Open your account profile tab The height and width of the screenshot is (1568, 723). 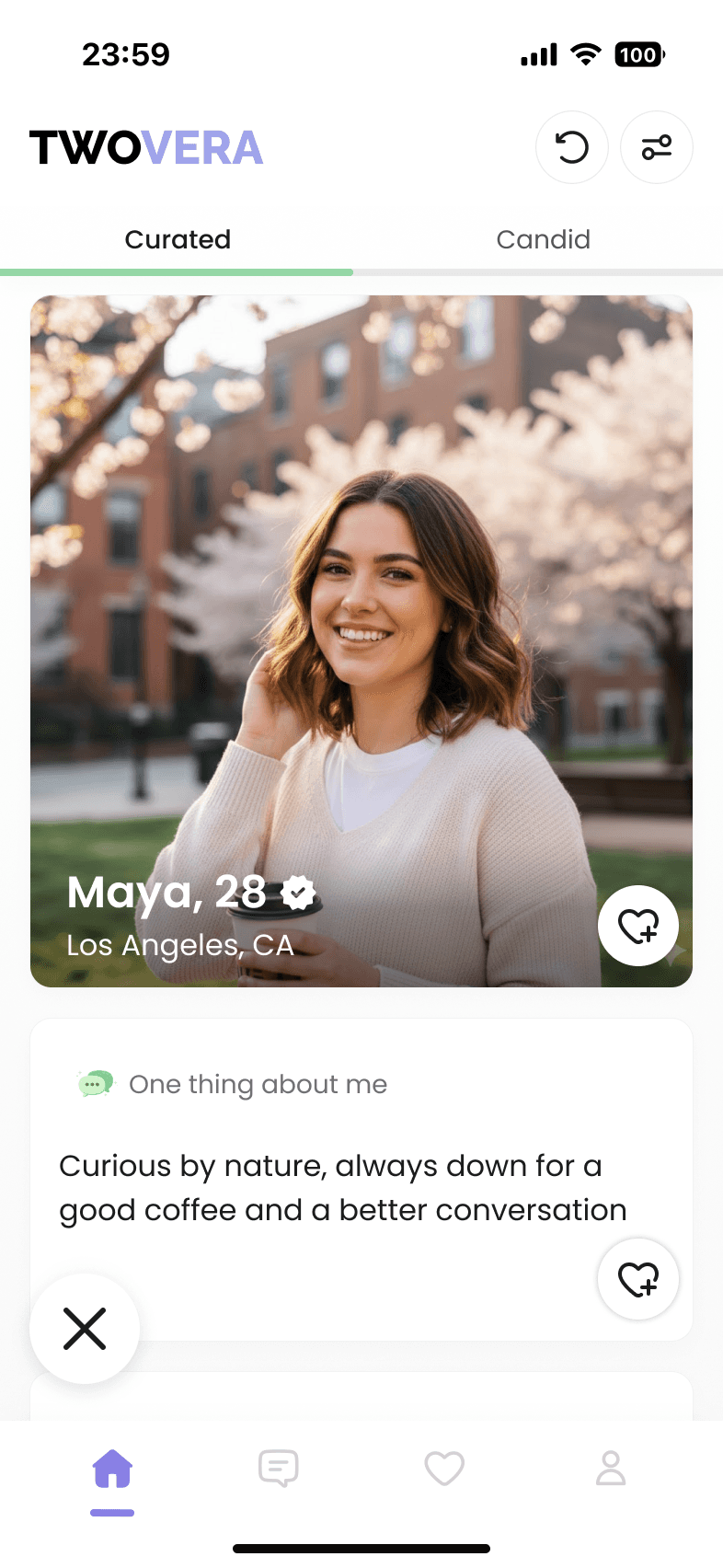click(611, 1469)
